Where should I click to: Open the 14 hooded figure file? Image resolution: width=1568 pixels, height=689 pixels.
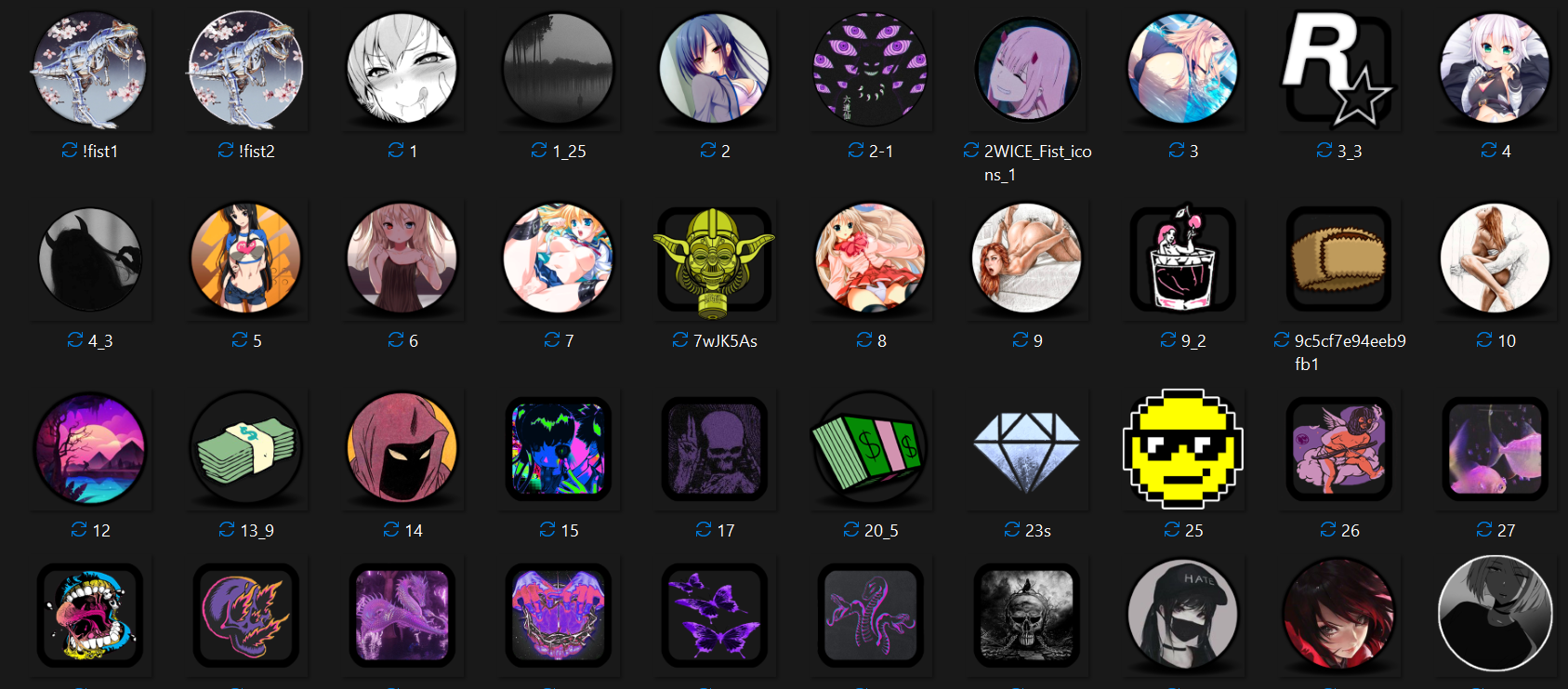(402, 449)
